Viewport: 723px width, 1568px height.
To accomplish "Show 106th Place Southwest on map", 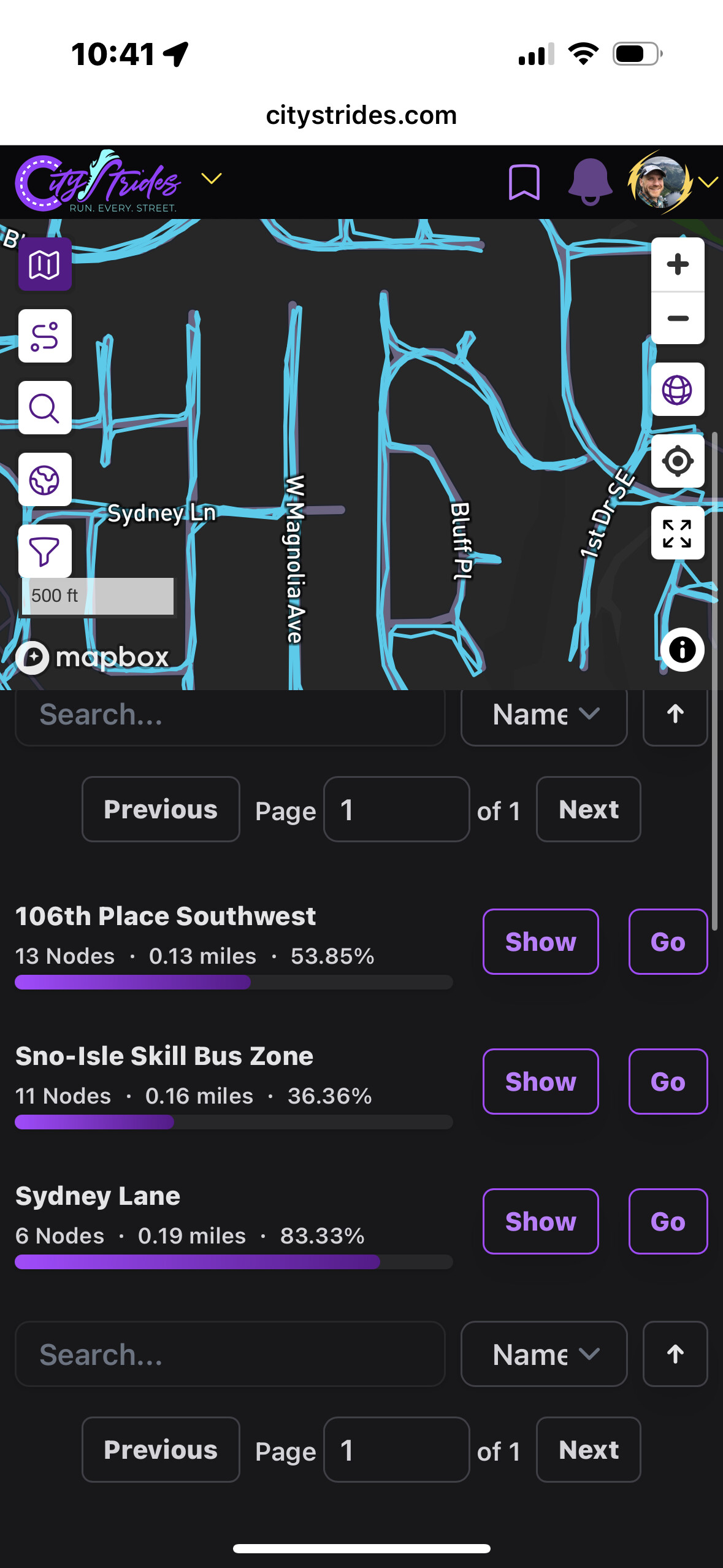I will pos(540,942).
